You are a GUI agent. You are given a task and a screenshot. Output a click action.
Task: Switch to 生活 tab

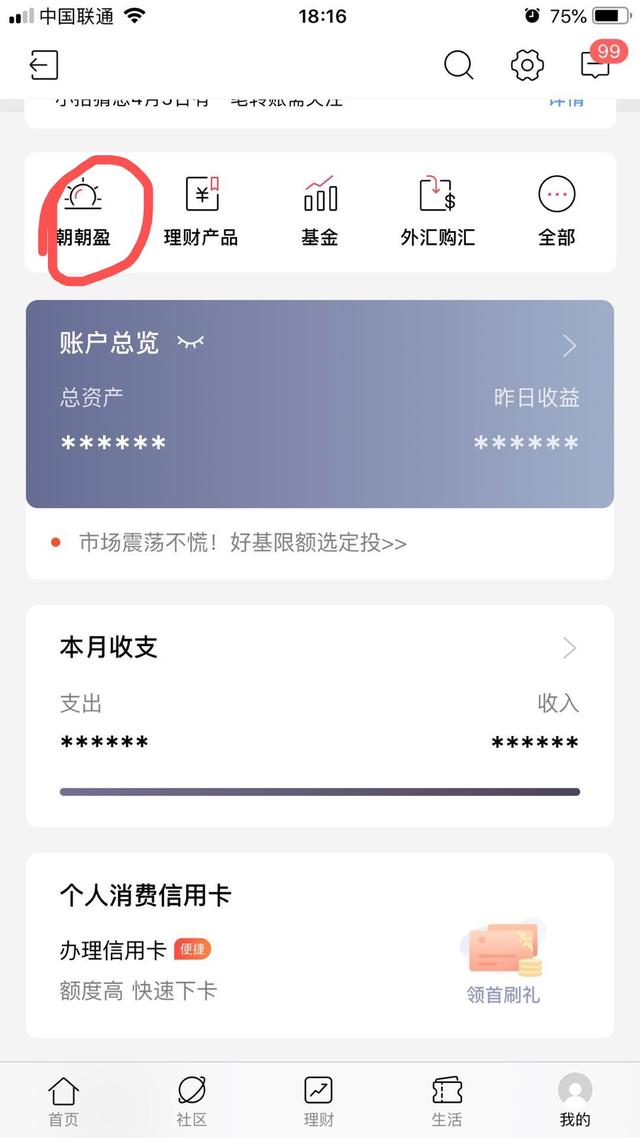coord(447,1100)
